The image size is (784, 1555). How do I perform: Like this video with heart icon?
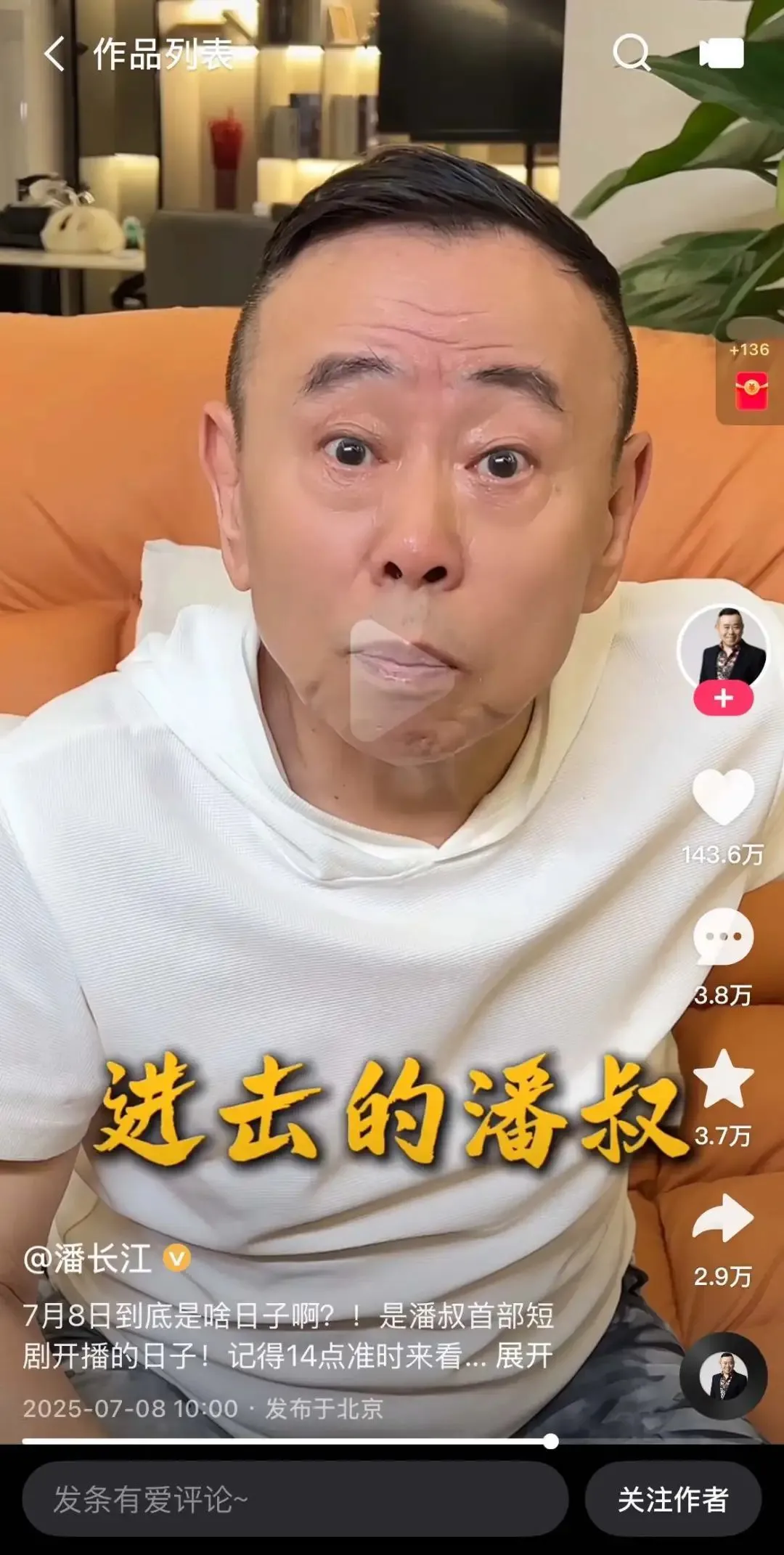click(x=723, y=797)
